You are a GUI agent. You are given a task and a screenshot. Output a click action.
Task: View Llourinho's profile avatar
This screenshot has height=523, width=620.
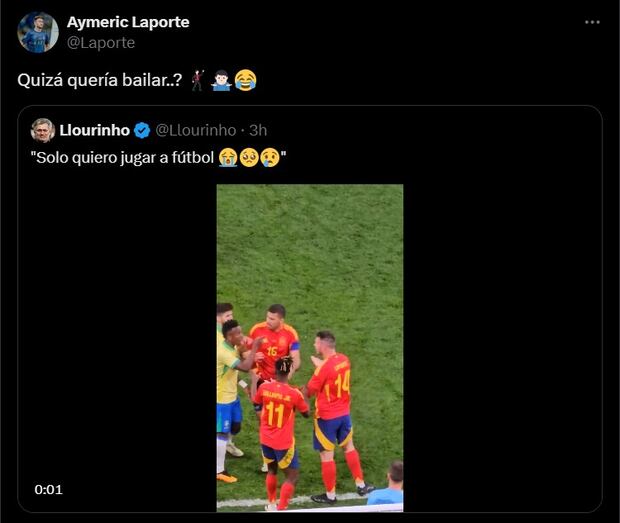(43, 130)
